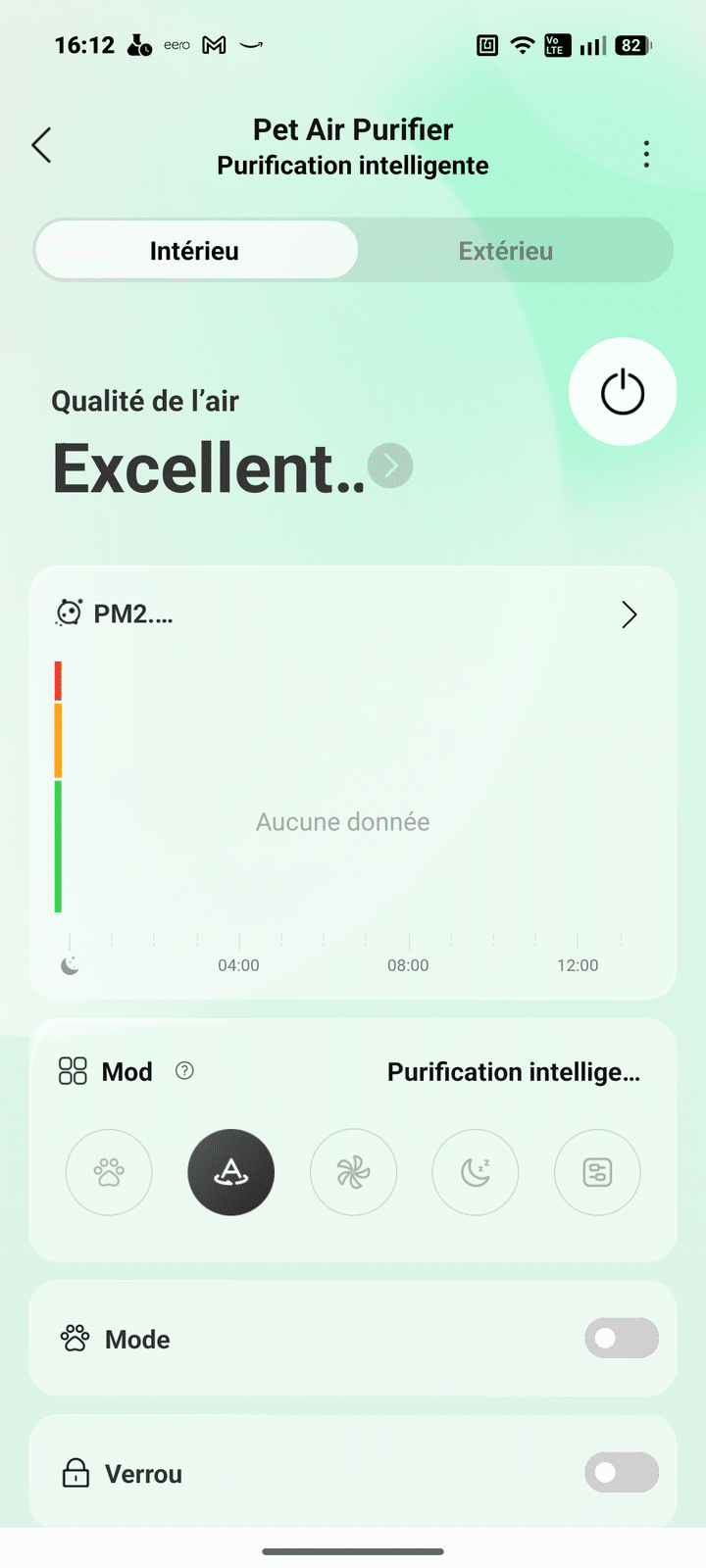
Task: Toggle the pet Mode switch
Action: tap(622, 1338)
